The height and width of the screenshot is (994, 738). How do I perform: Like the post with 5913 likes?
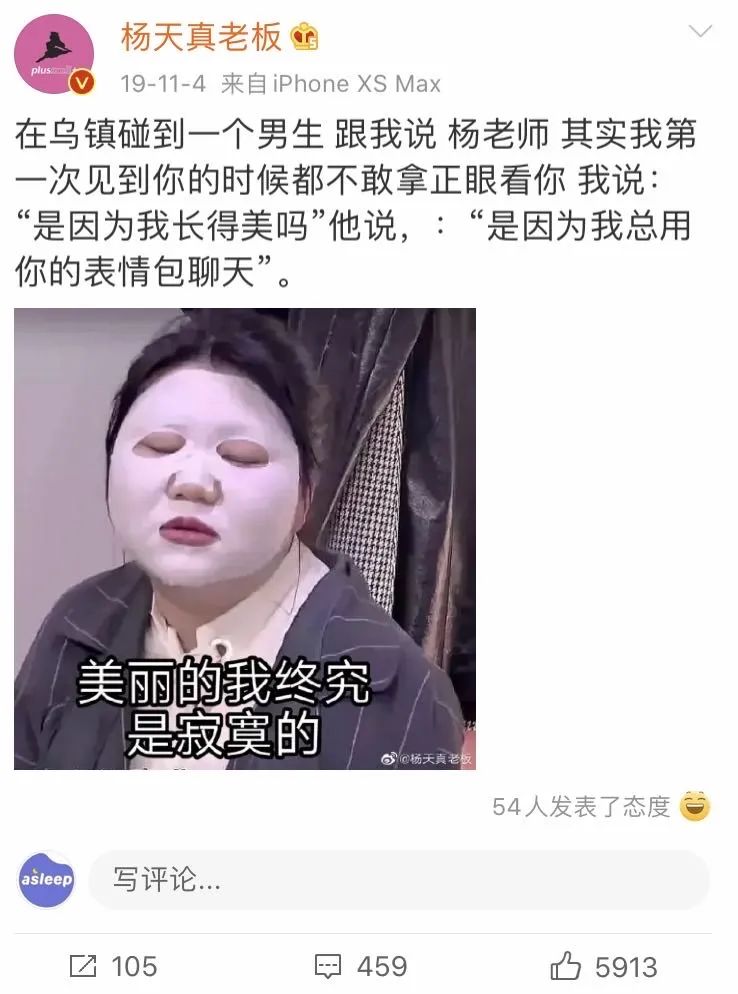pyautogui.click(x=604, y=966)
